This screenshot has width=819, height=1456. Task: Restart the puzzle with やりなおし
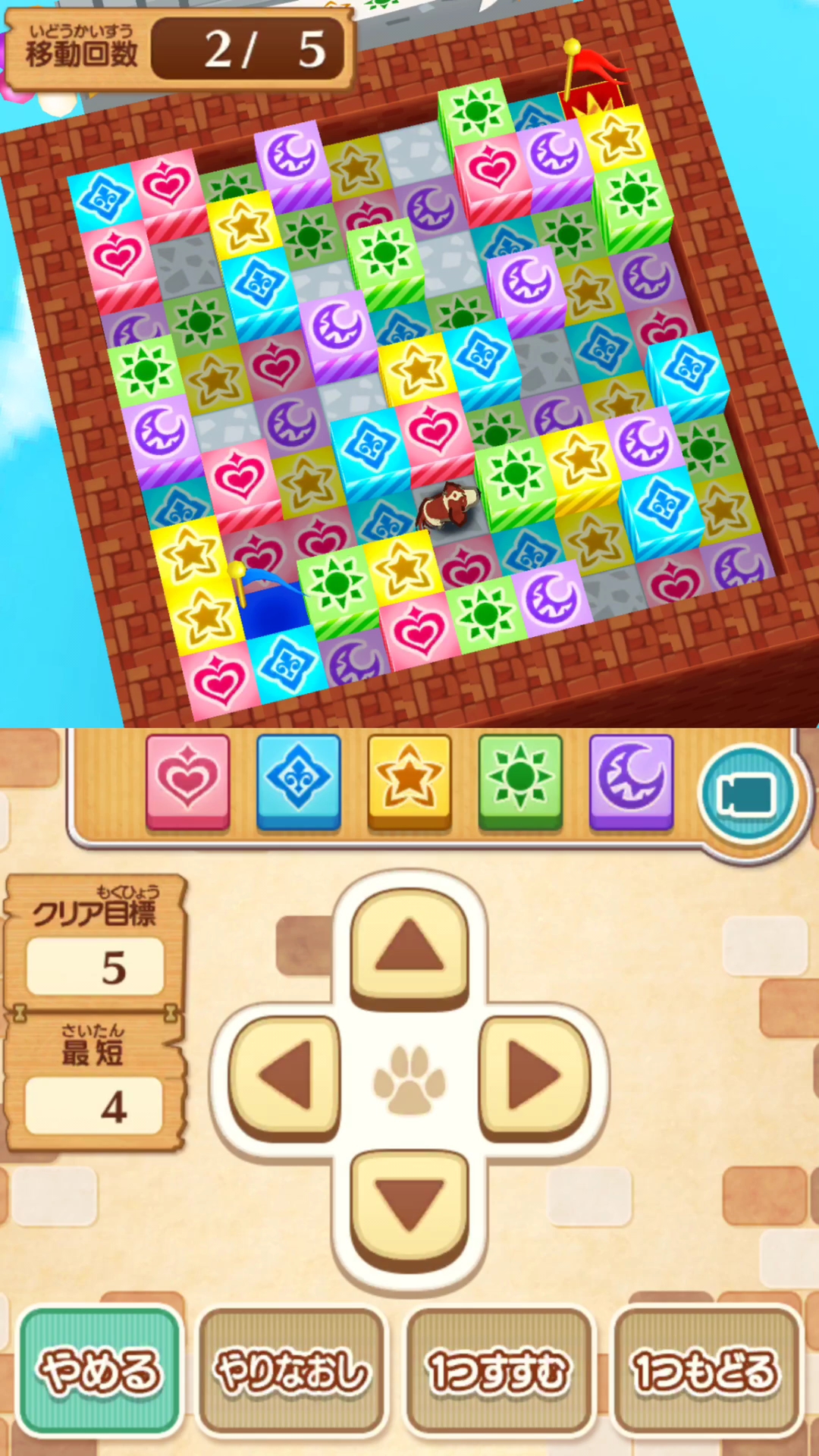pyautogui.click(x=292, y=1371)
